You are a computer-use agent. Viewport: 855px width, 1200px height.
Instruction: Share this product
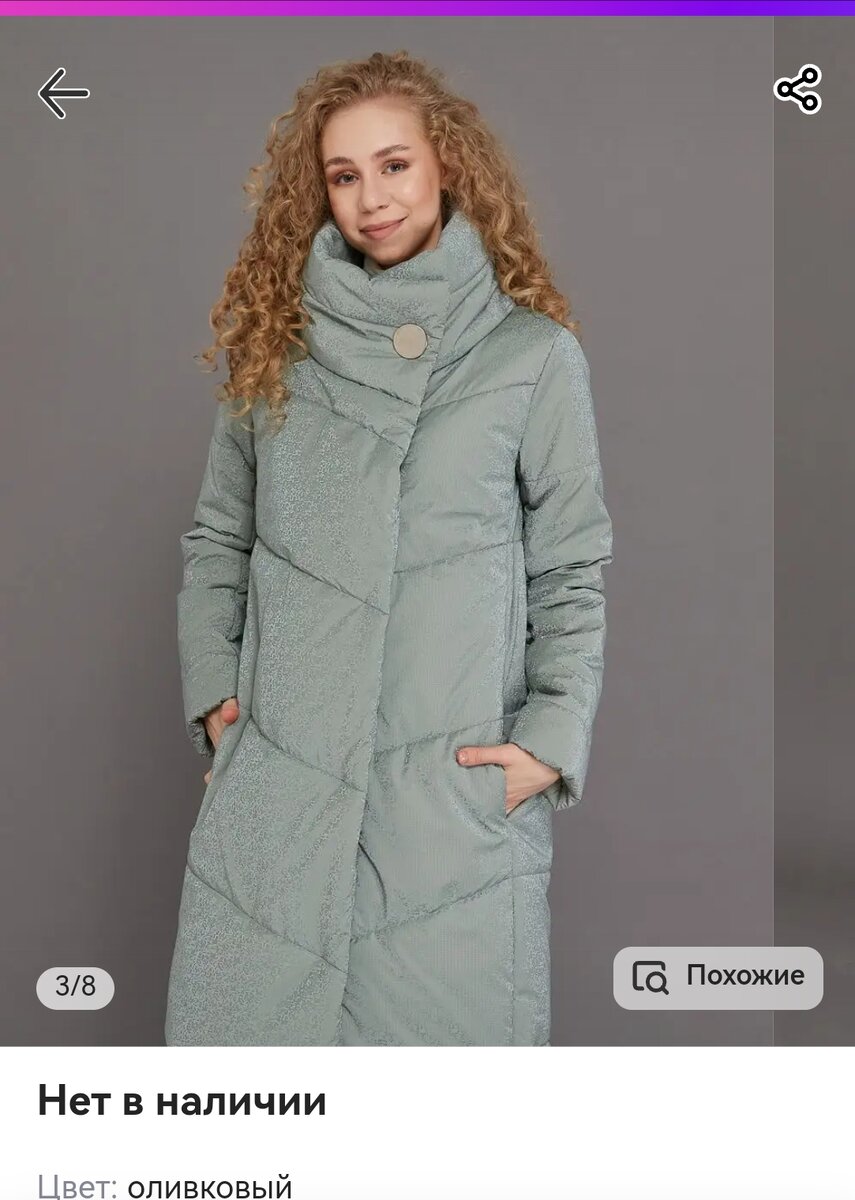tap(798, 90)
